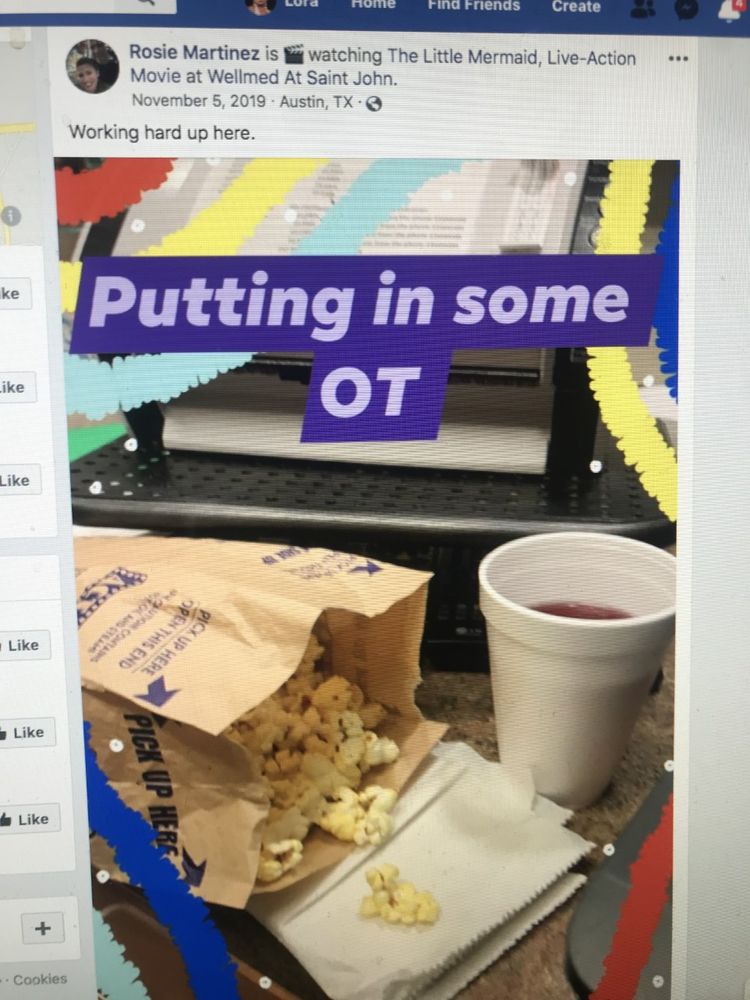Tap Rosie Martinez's profile picture

[x=92, y=67]
